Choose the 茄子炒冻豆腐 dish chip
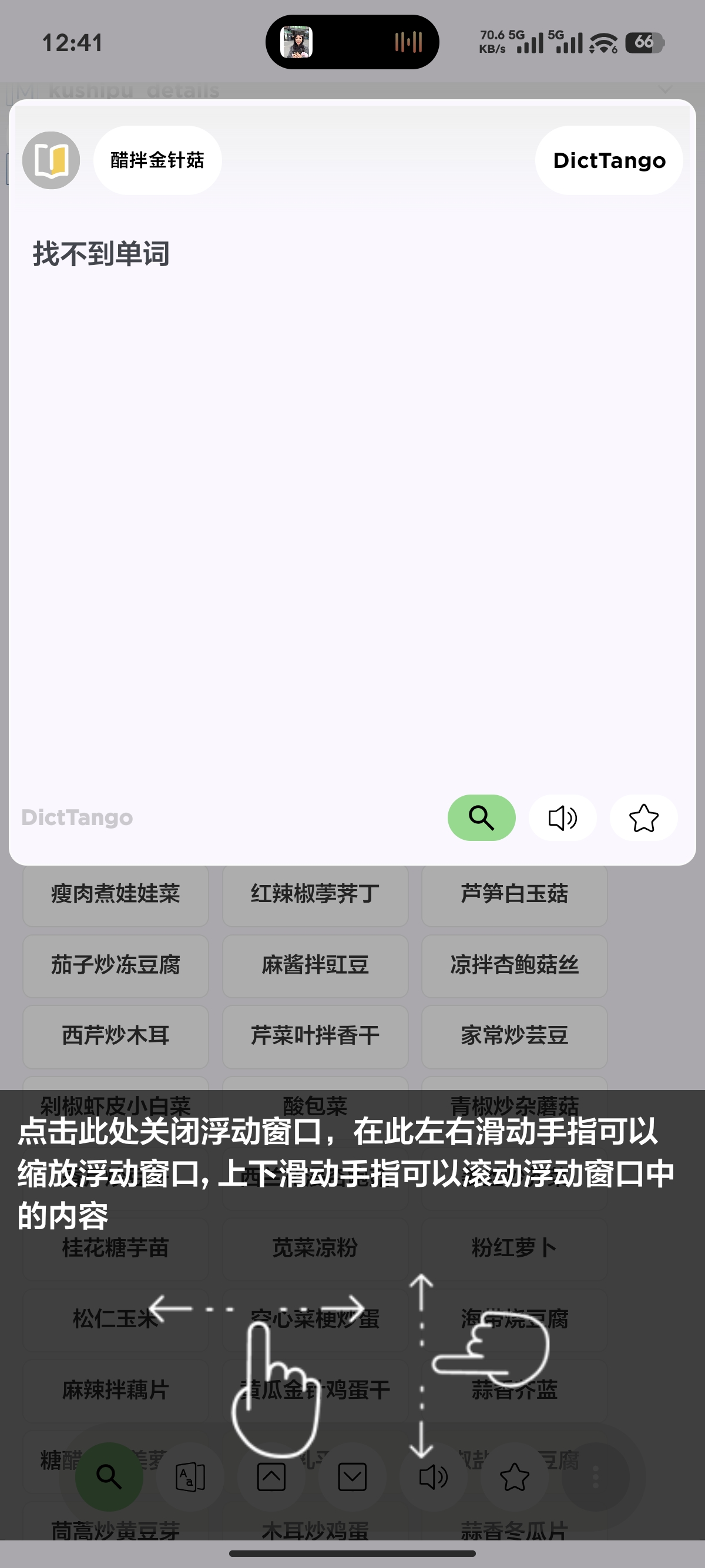Image resolution: width=705 pixels, height=1568 pixels. tap(116, 965)
